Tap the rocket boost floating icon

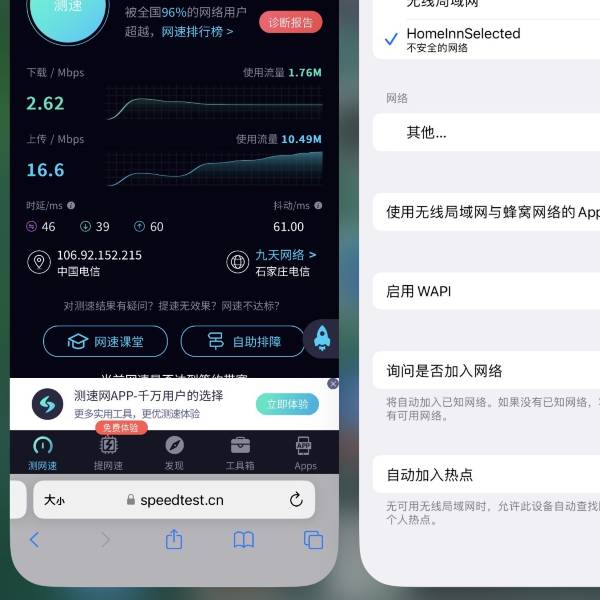pos(322,339)
